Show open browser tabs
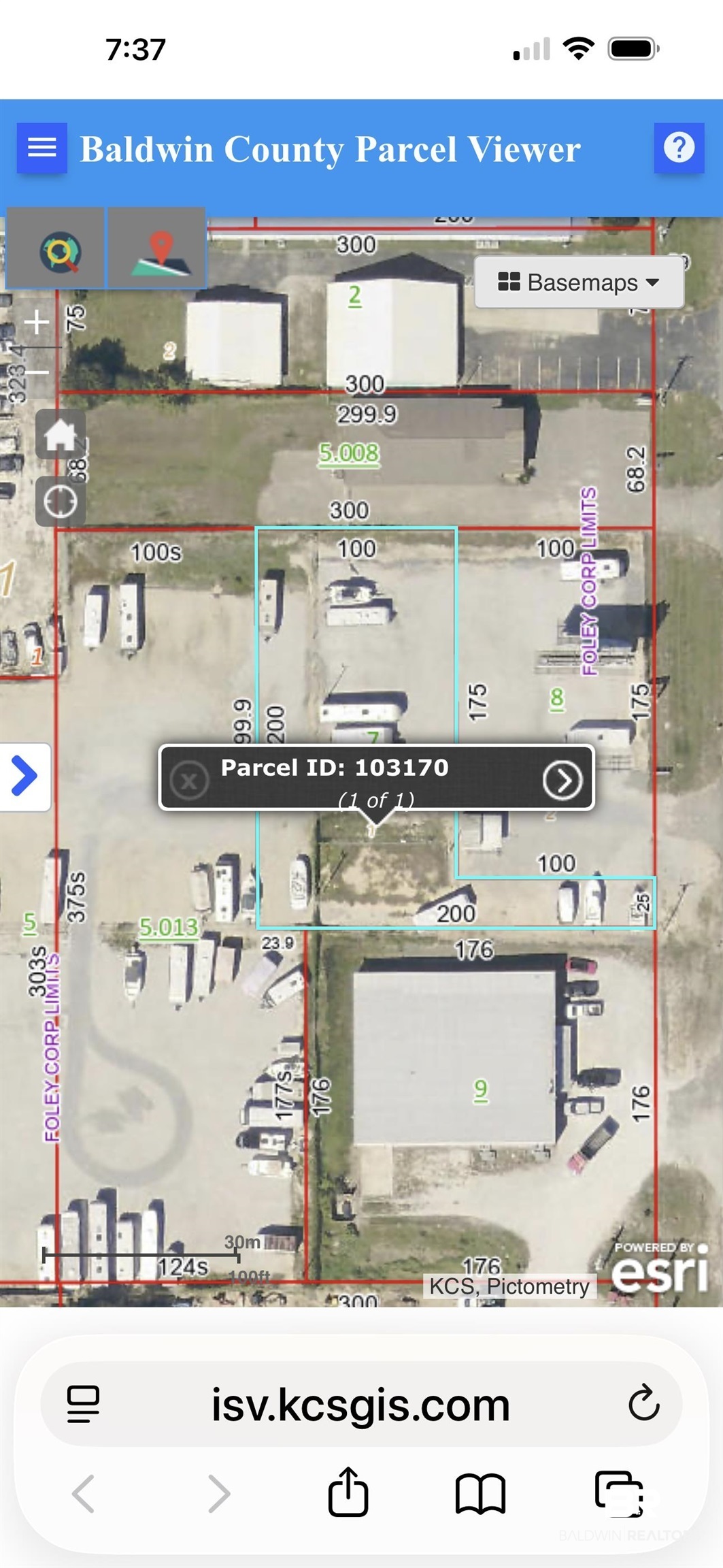 pos(619,1494)
